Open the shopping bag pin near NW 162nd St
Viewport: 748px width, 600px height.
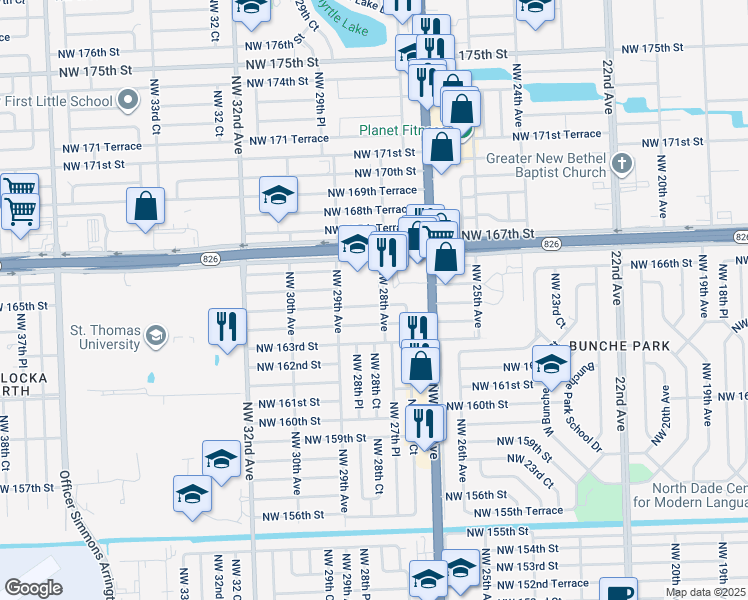click(x=420, y=370)
